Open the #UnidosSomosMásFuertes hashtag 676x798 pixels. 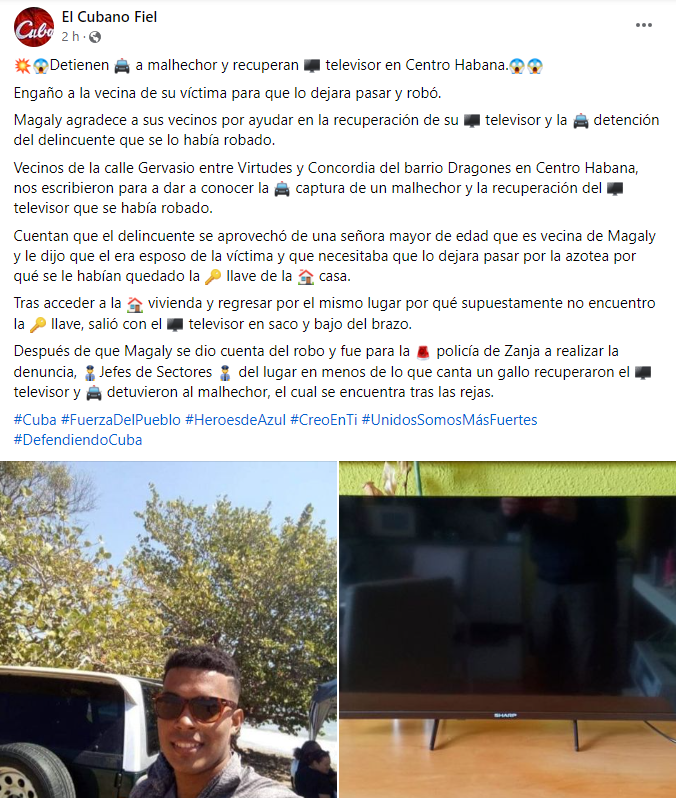point(449,420)
